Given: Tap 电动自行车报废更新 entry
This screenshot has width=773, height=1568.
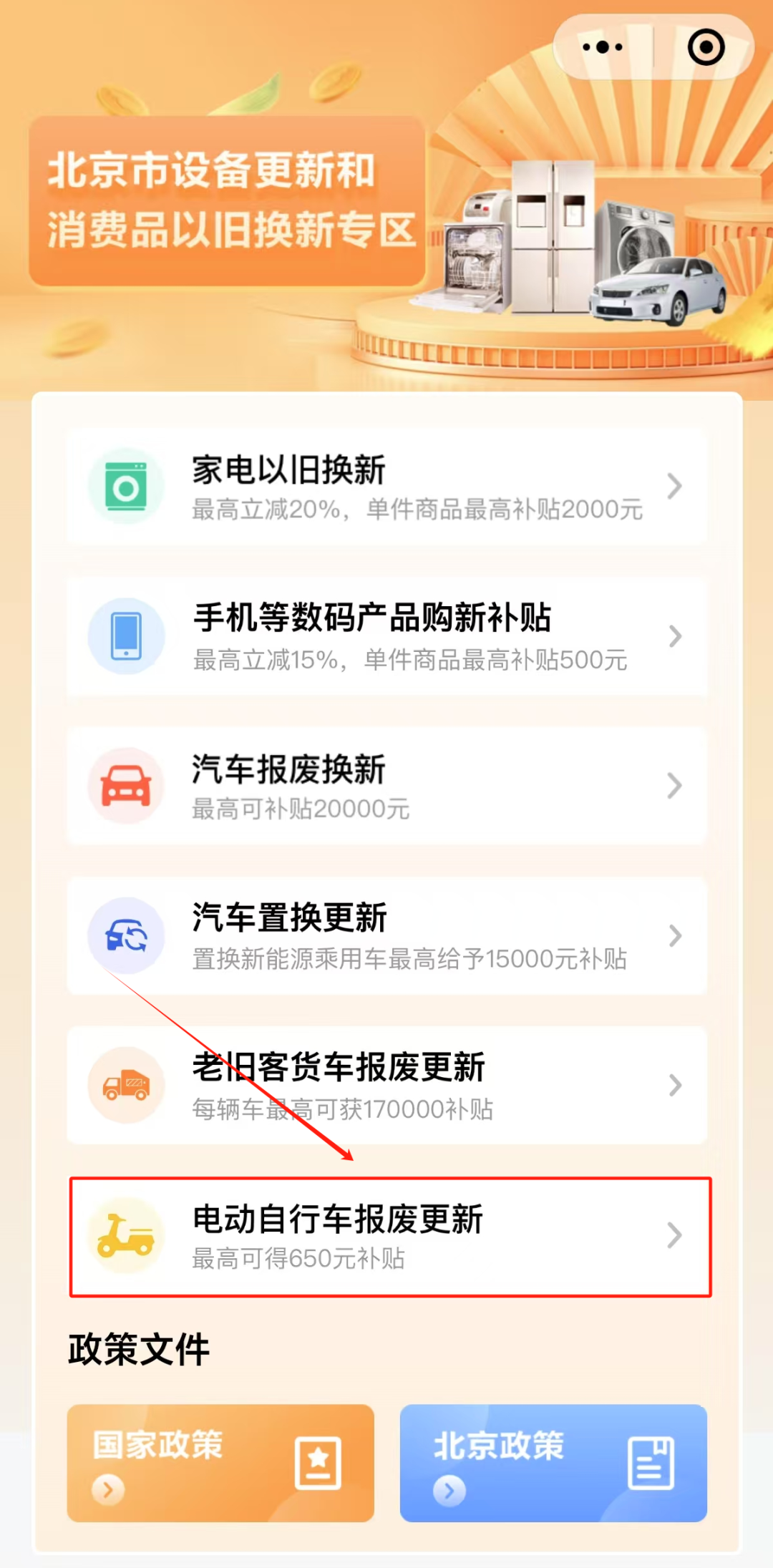Looking at the screenshot, I should pos(390,1236).
